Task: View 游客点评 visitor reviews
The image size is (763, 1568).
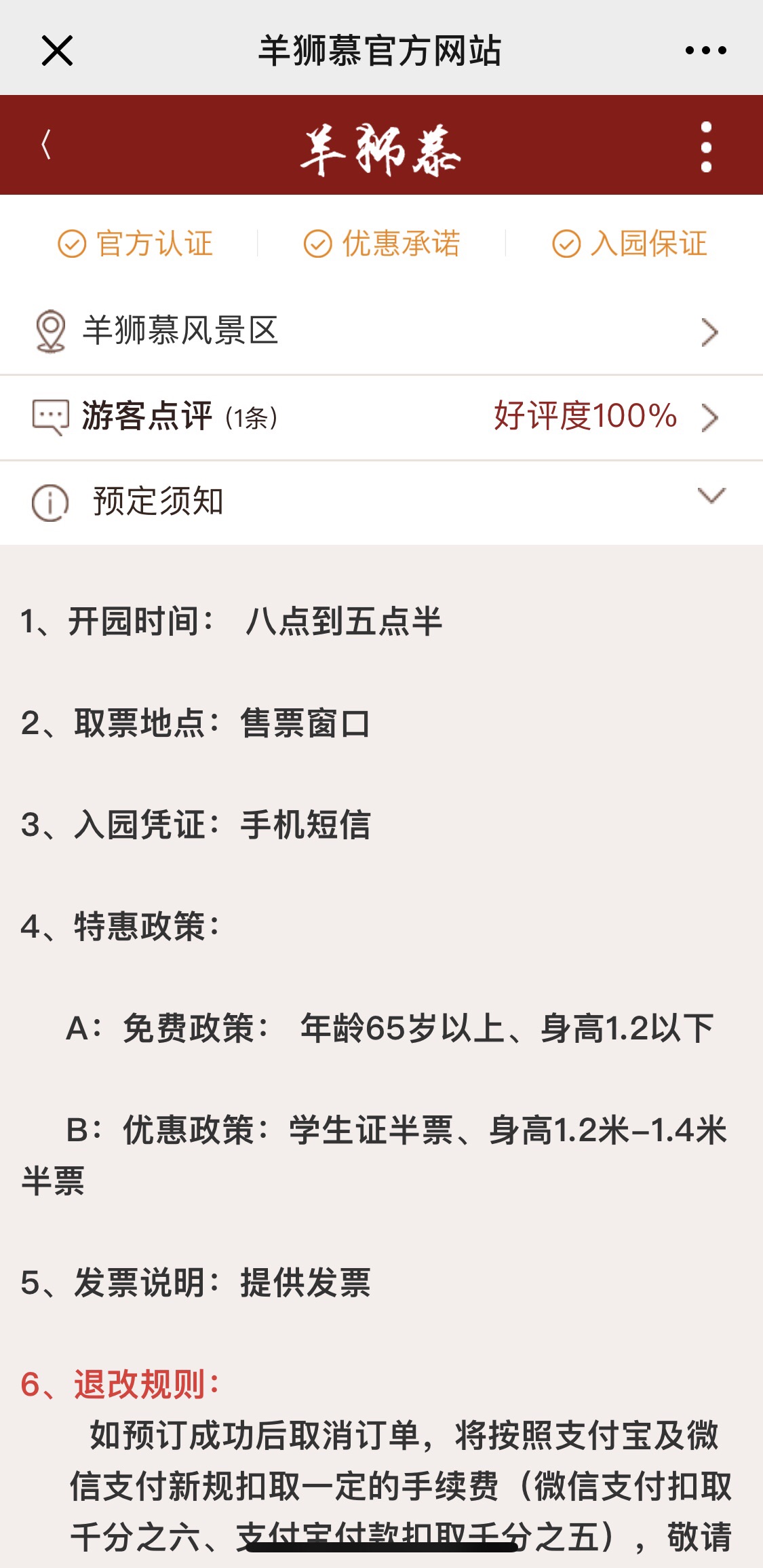Action: [381, 417]
